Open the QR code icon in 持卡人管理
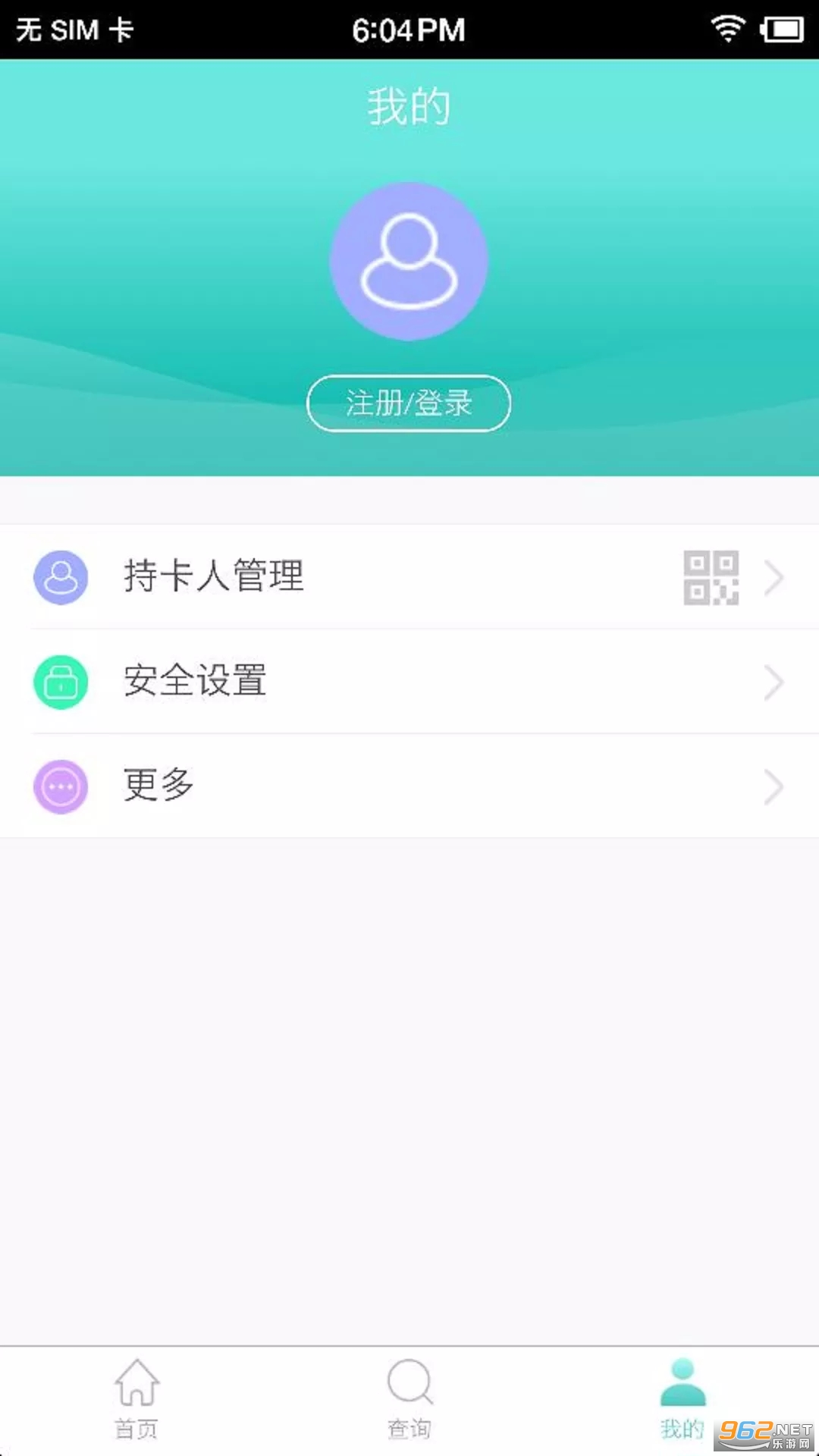 point(711,577)
